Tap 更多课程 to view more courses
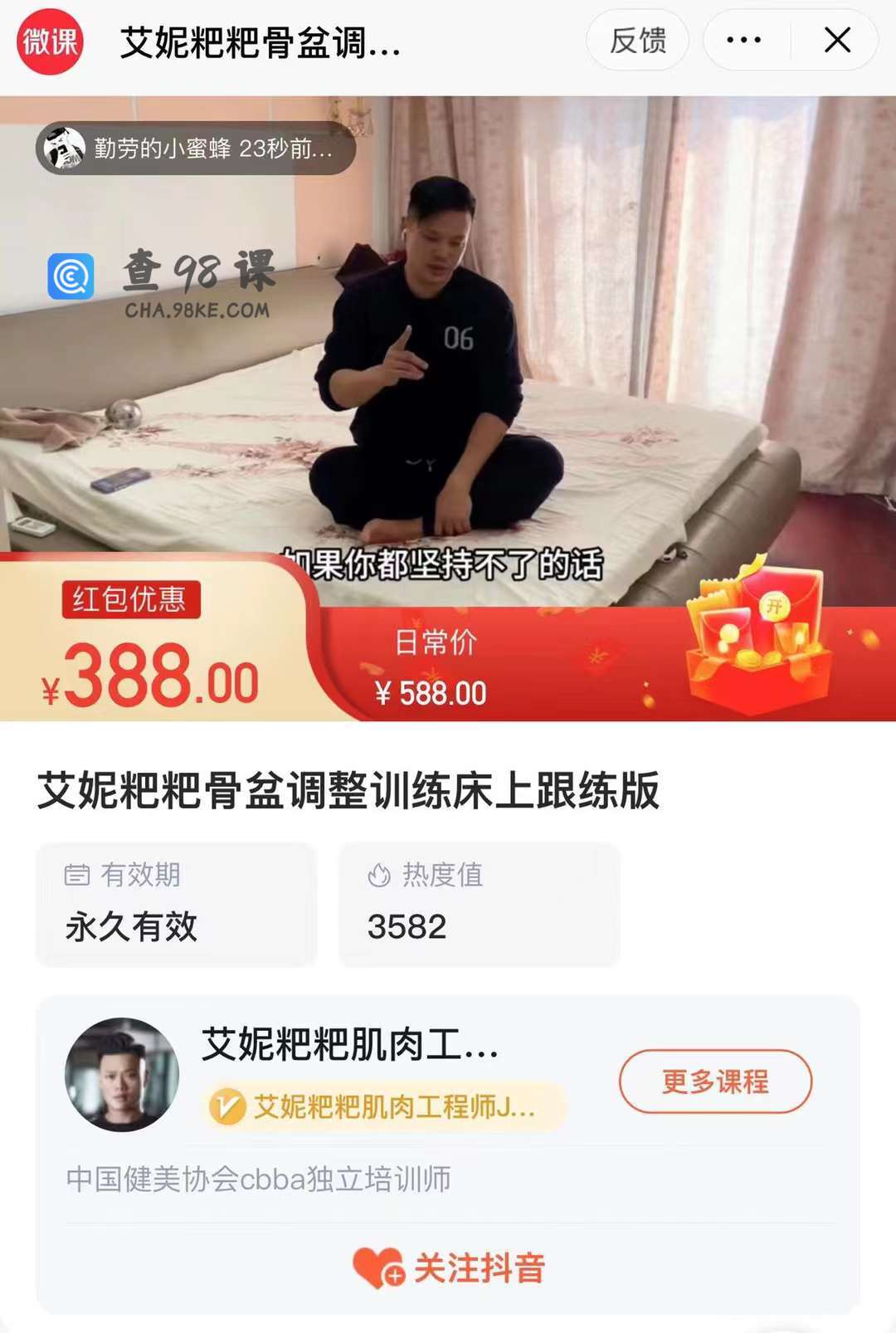 (715, 1082)
